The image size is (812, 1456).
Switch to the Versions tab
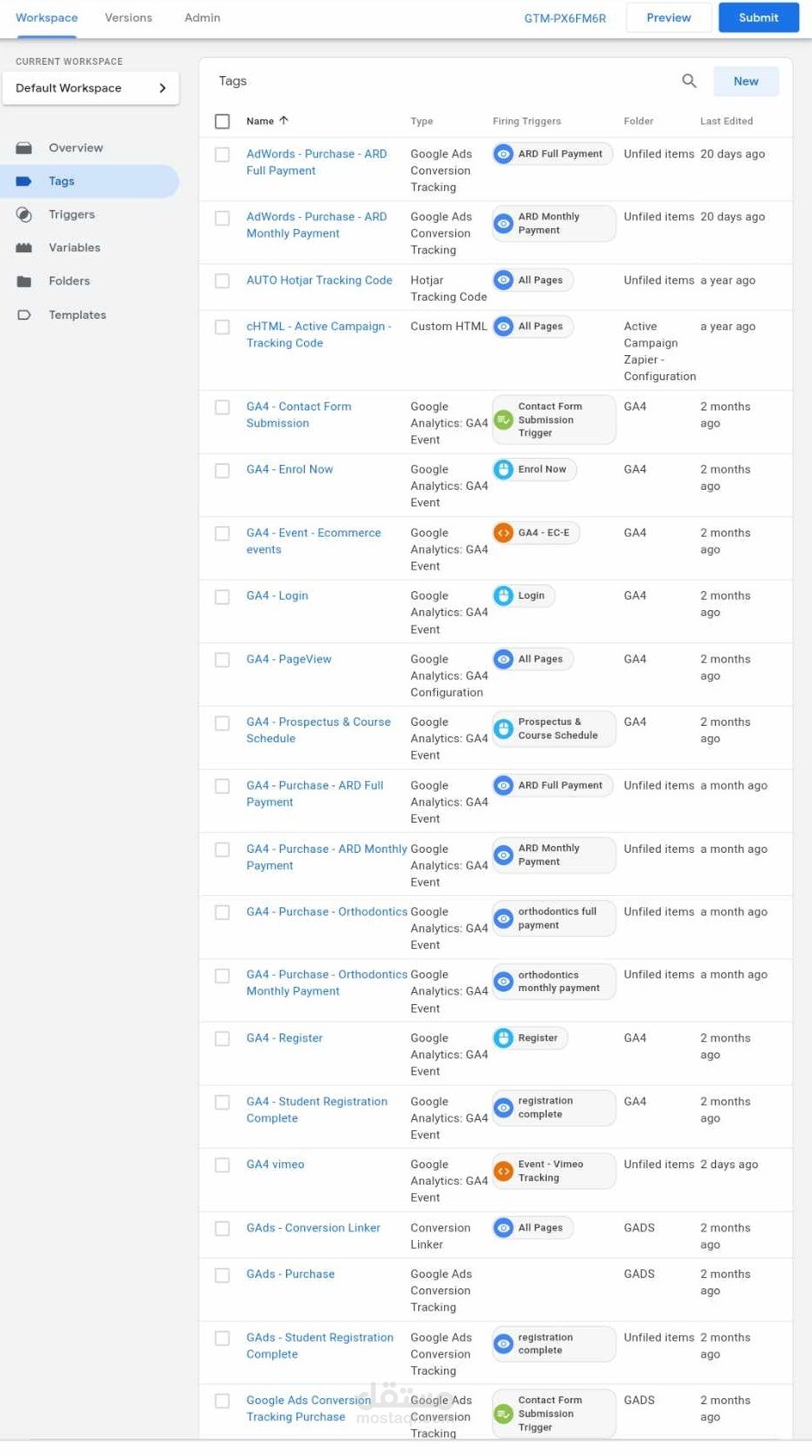[128, 17]
